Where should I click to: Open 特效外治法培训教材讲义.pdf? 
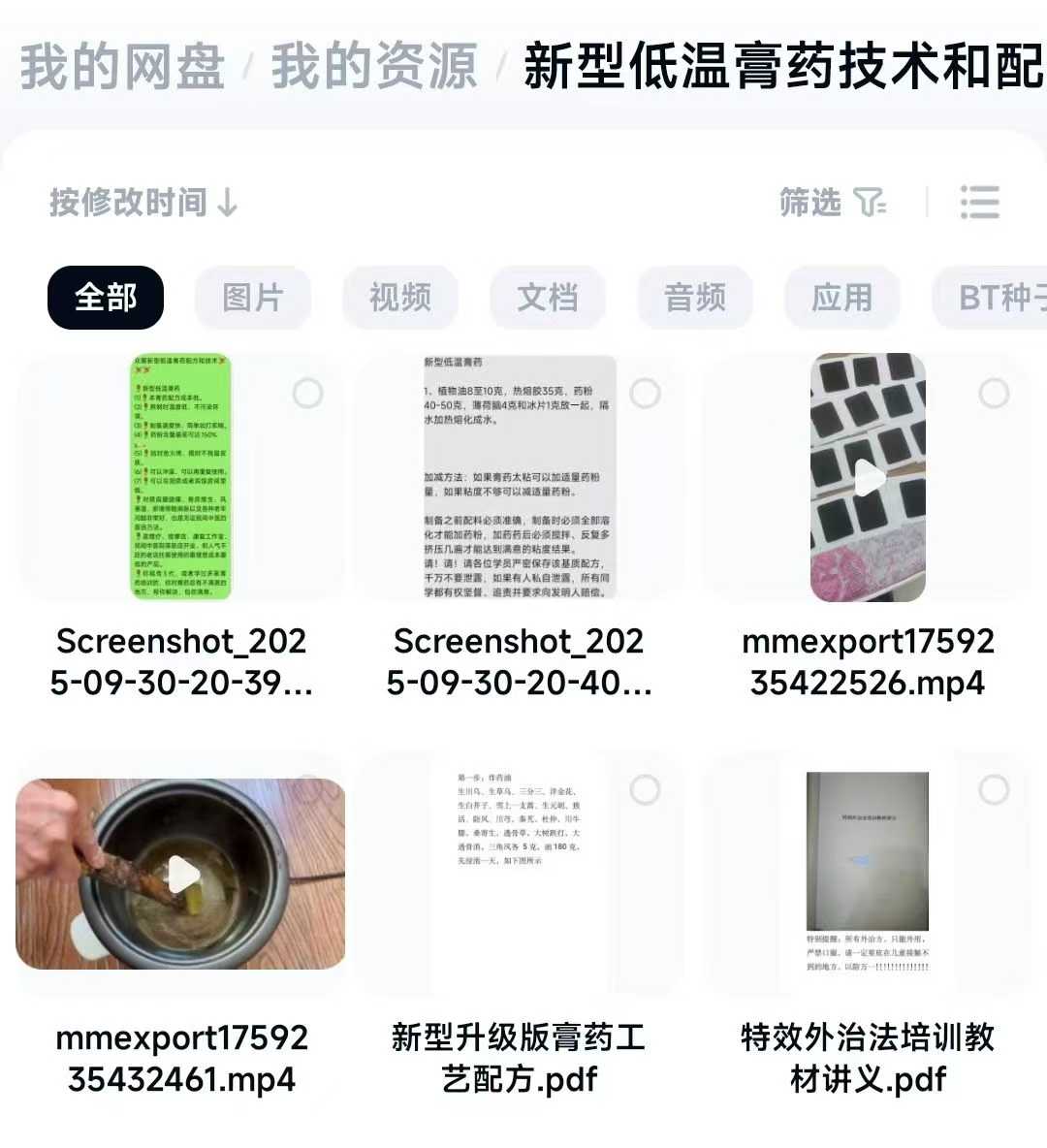pyautogui.click(x=868, y=875)
